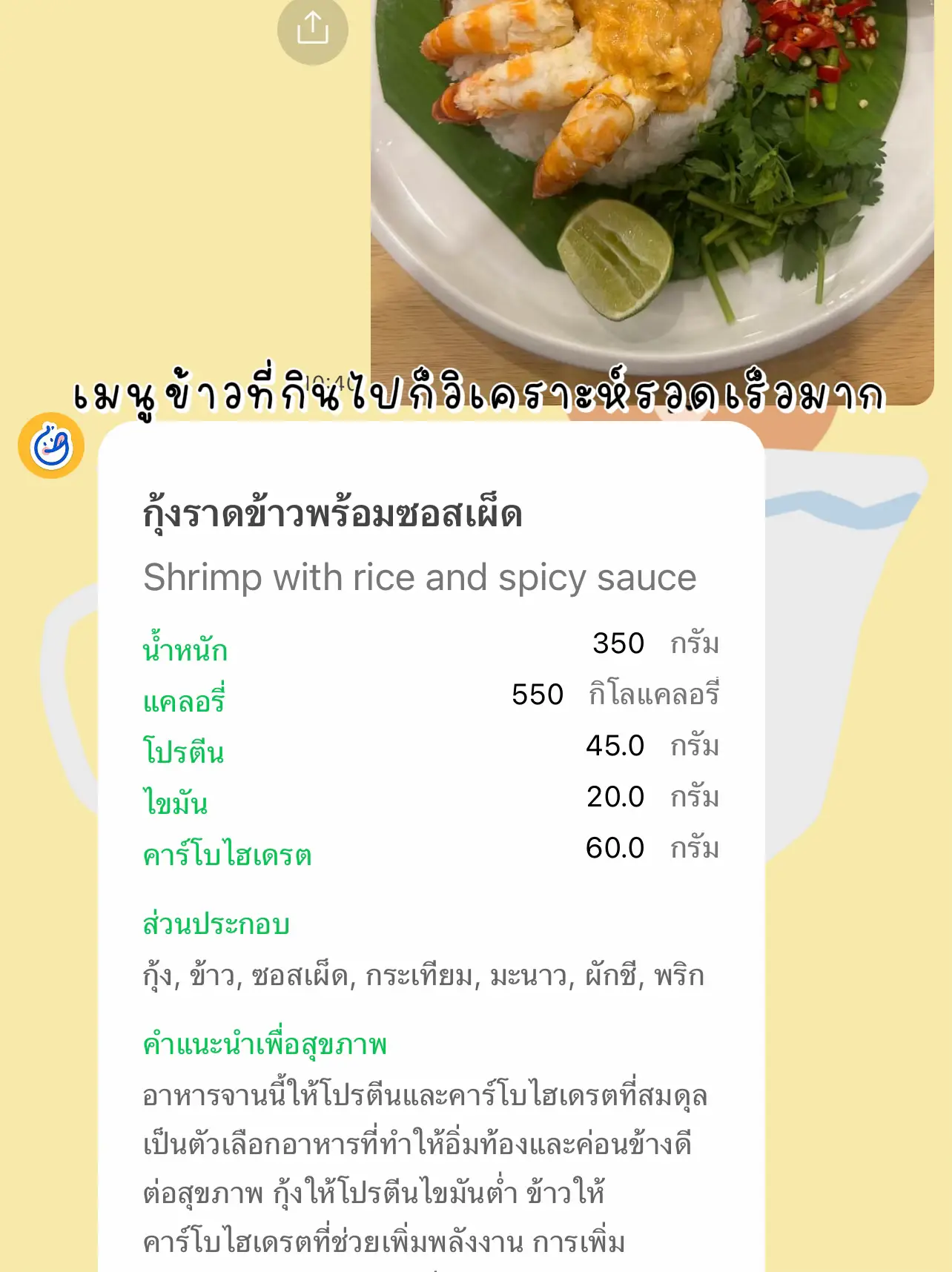Select the ไขมัน fat label
This screenshot has height=1272, width=952.
(x=175, y=801)
